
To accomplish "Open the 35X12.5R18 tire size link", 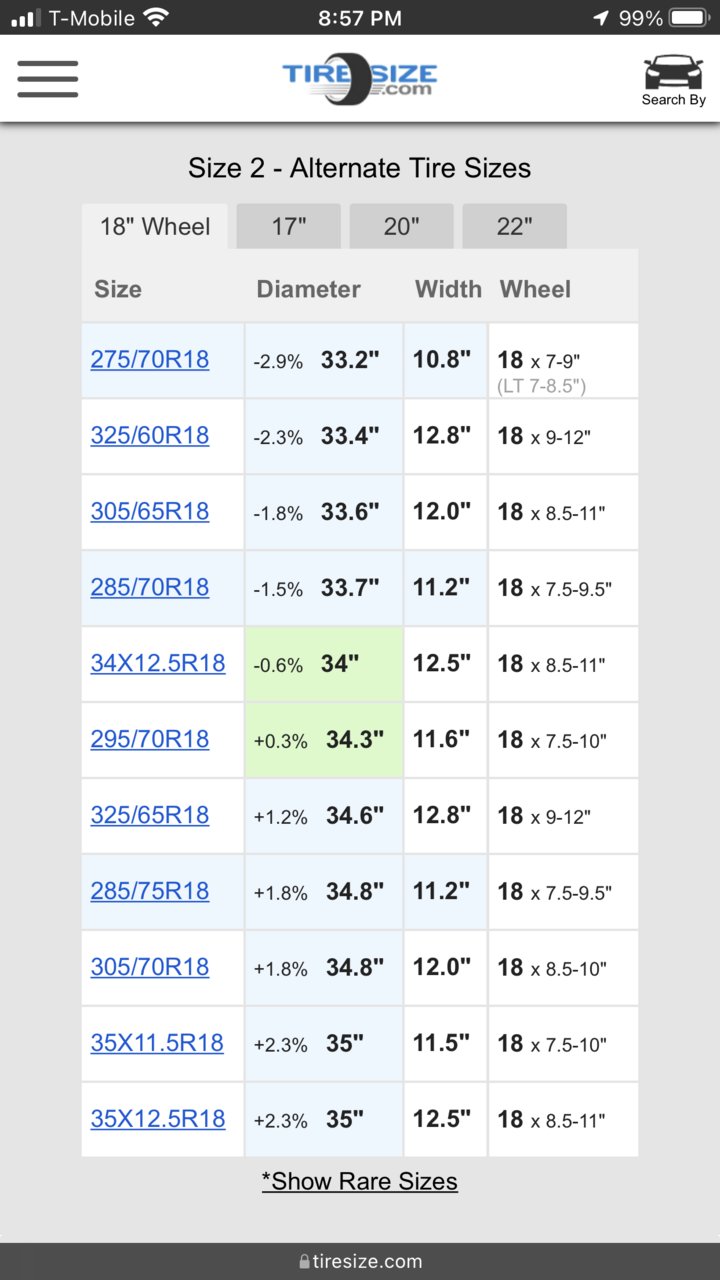I will [158, 1120].
